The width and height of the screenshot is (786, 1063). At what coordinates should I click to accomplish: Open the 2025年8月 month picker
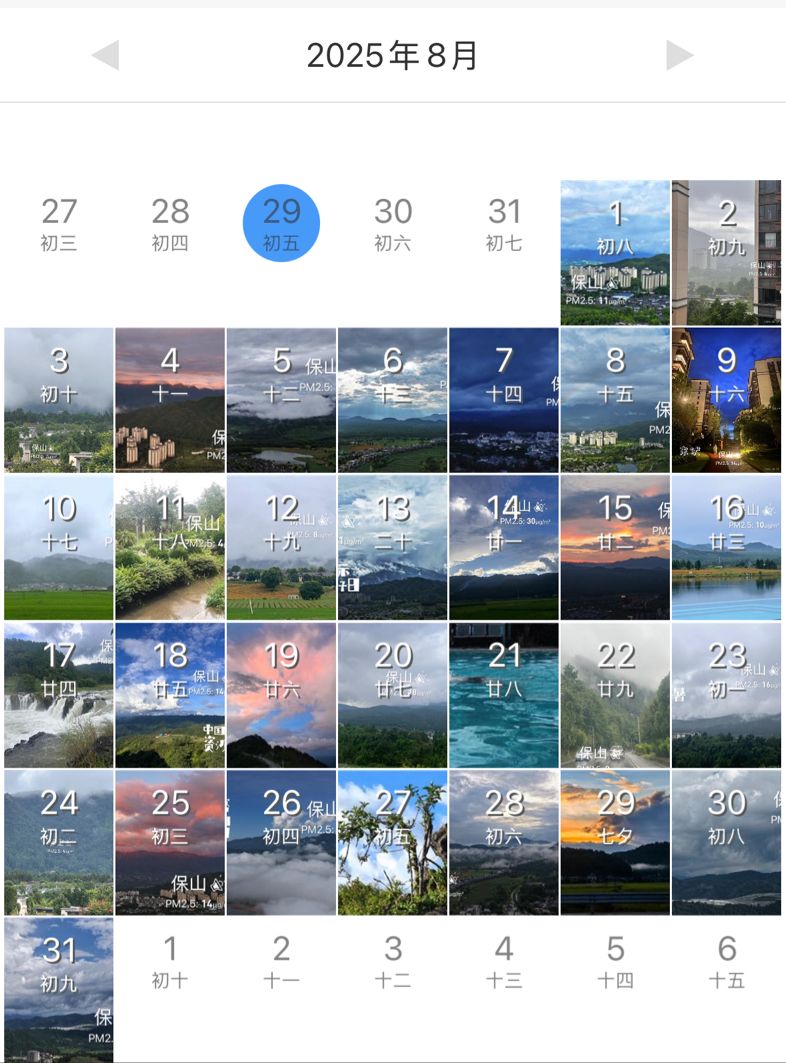click(392, 55)
